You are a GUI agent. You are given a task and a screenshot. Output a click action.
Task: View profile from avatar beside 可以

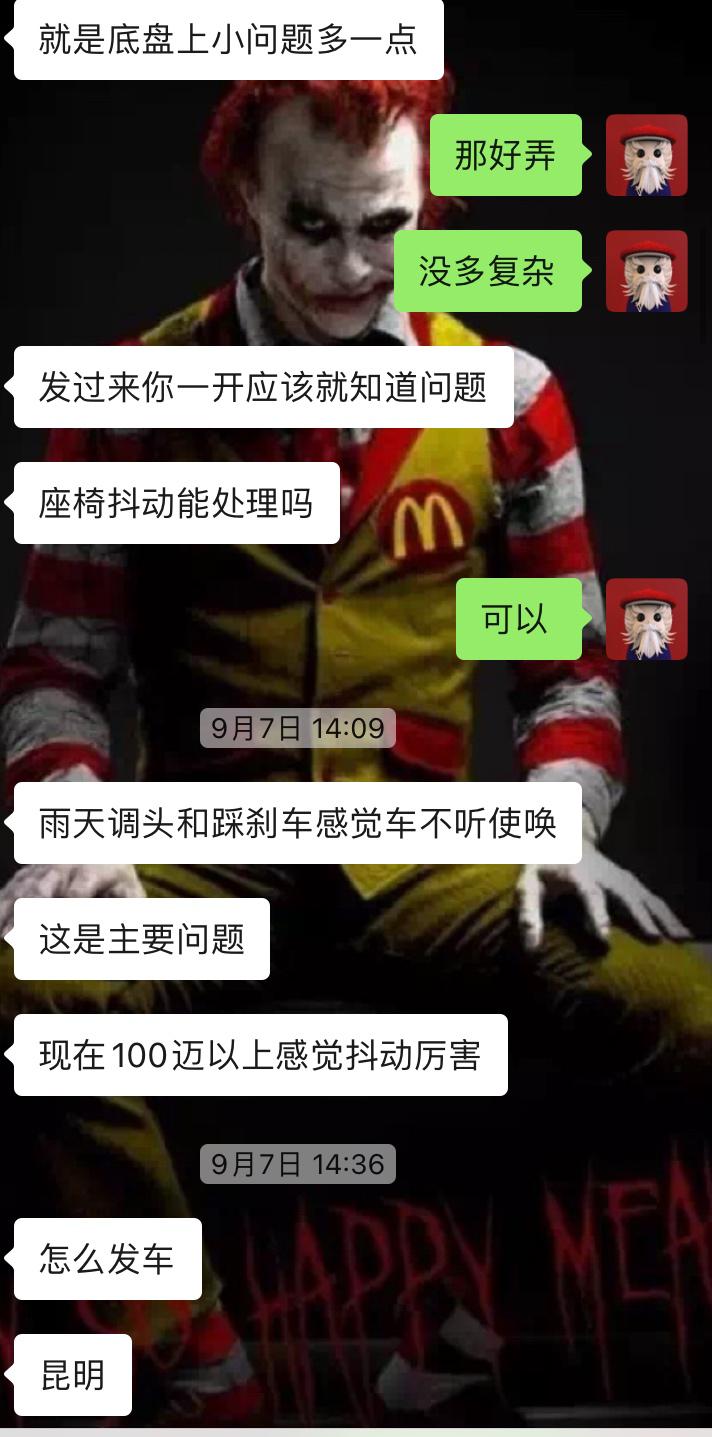[646, 619]
